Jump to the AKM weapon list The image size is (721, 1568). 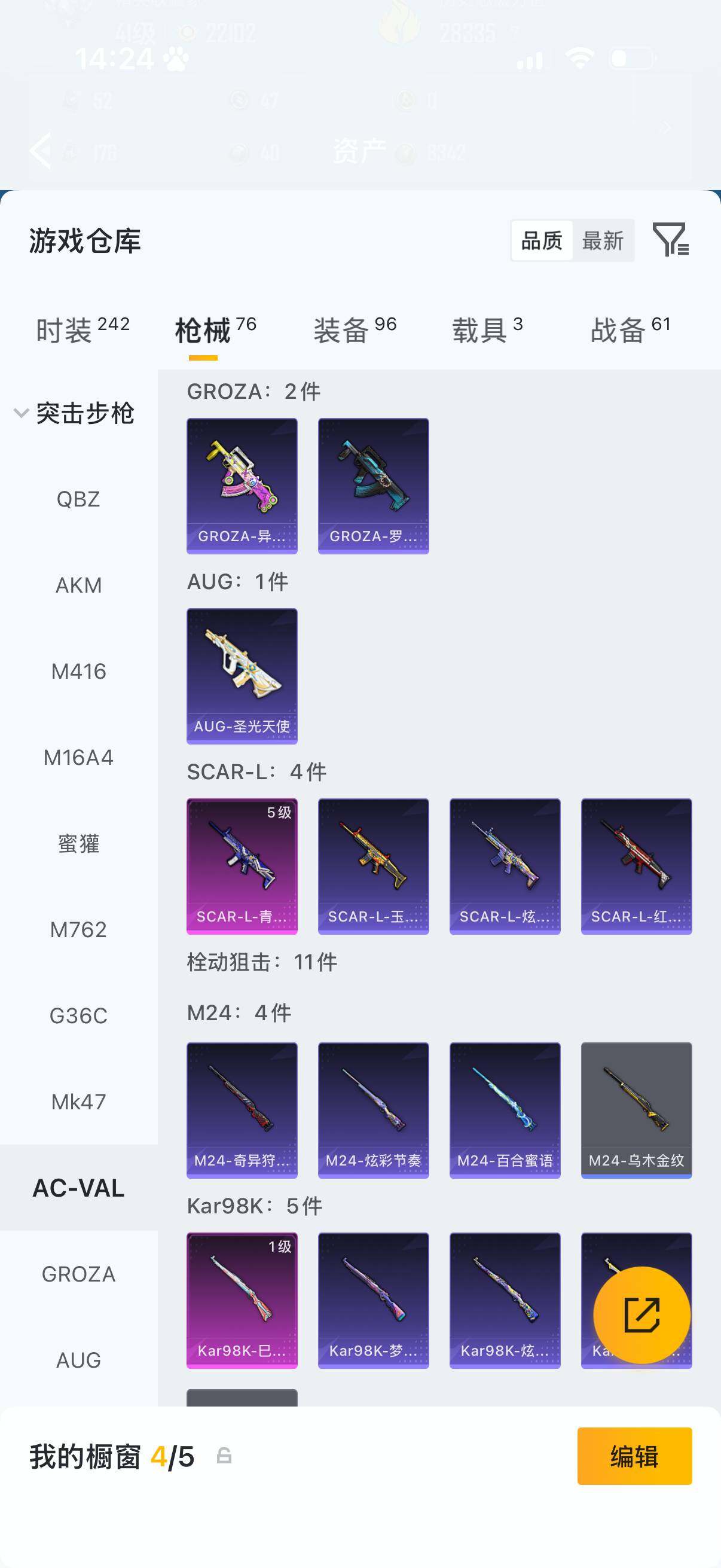[x=78, y=585]
